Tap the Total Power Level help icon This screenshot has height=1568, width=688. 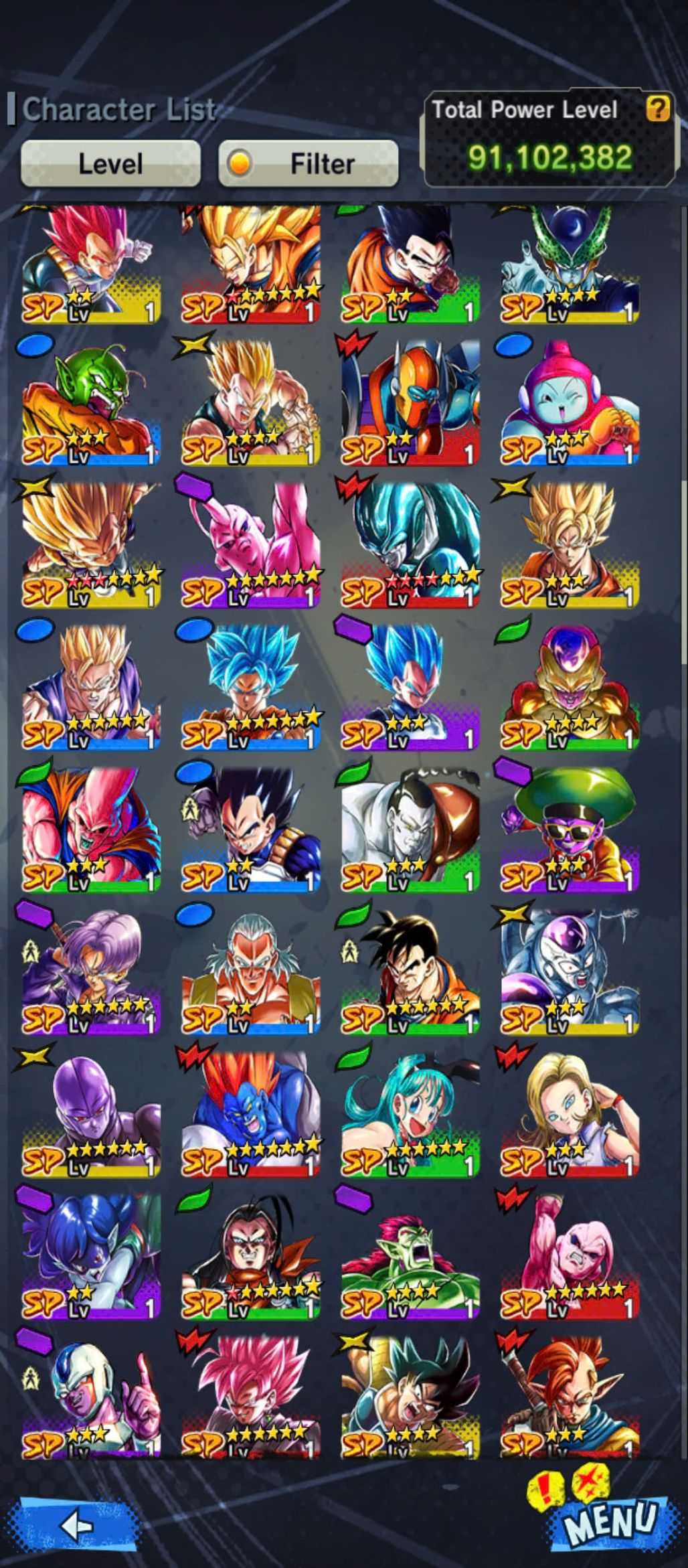pos(657,108)
